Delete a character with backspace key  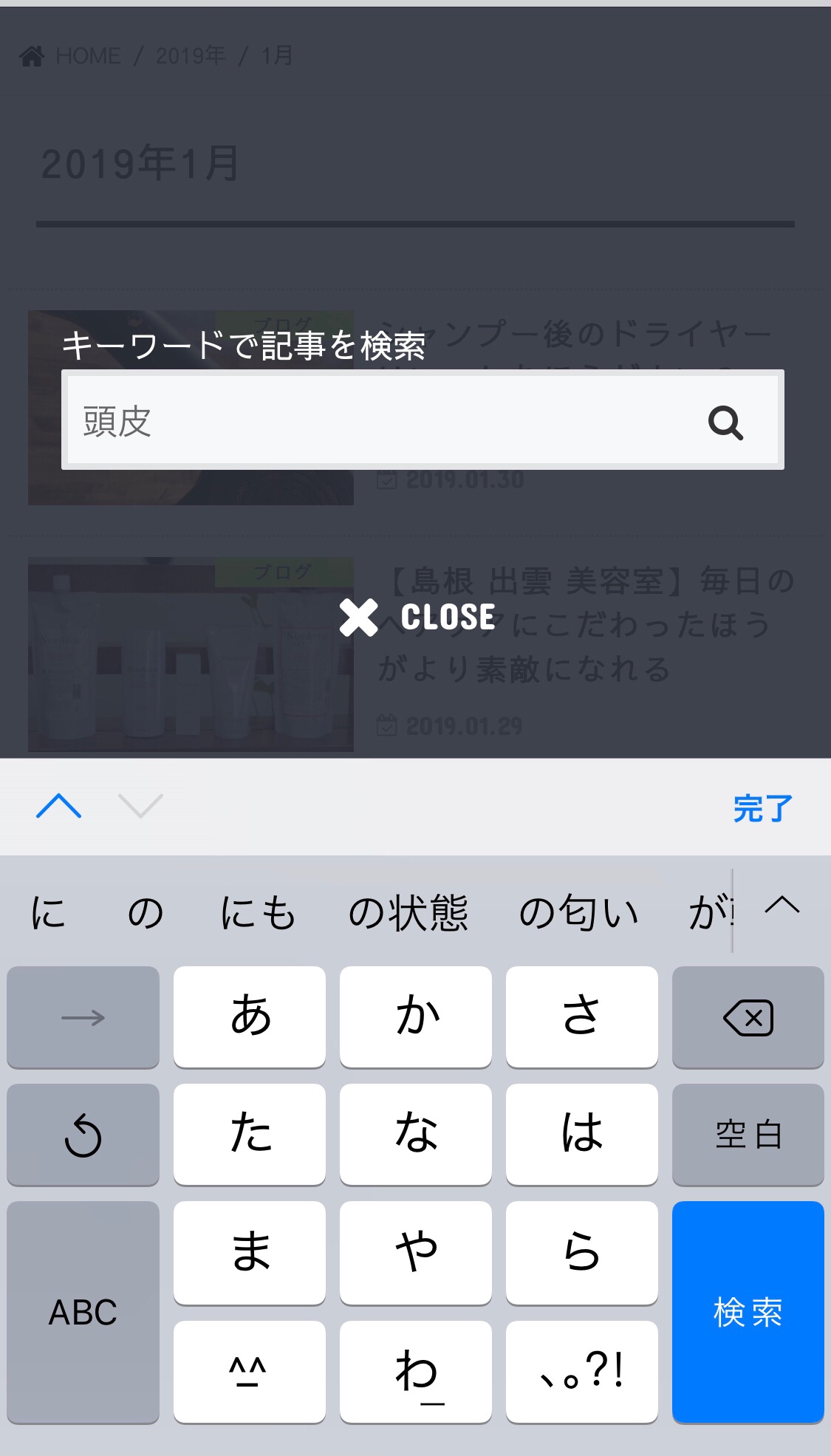(x=748, y=1017)
